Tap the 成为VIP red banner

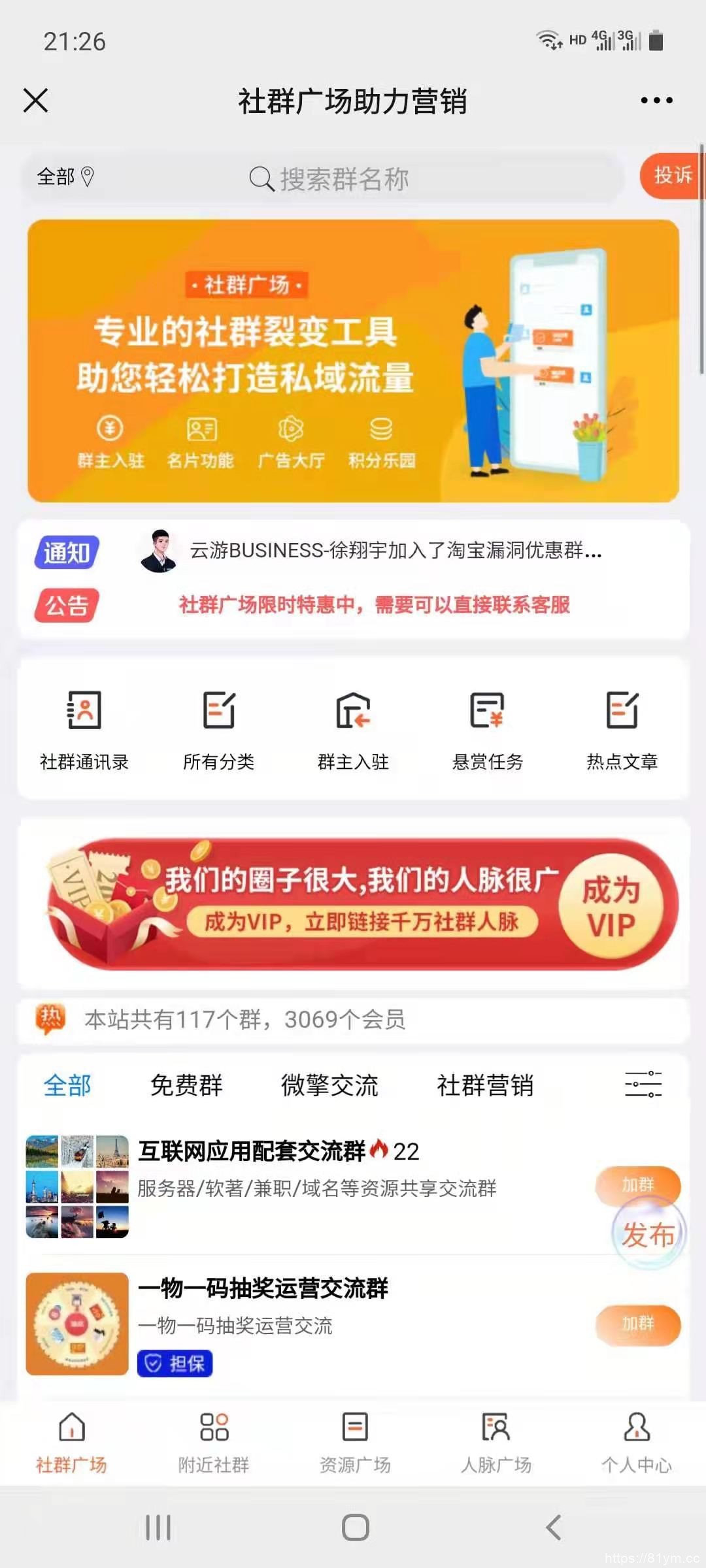353,905
